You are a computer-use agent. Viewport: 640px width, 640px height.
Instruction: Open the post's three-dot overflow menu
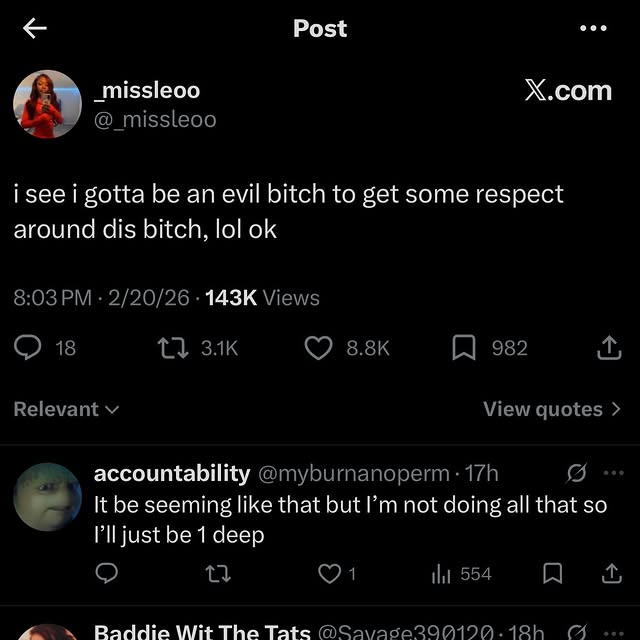click(593, 28)
